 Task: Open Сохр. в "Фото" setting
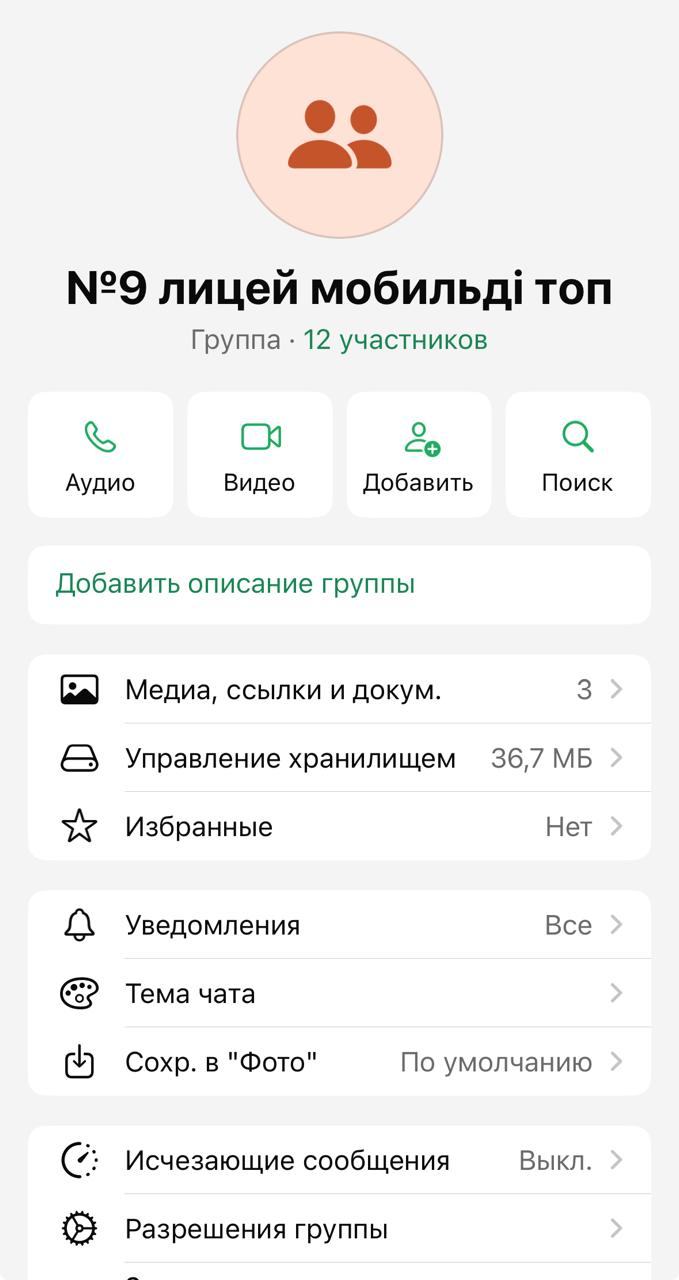[x=339, y=1062]
